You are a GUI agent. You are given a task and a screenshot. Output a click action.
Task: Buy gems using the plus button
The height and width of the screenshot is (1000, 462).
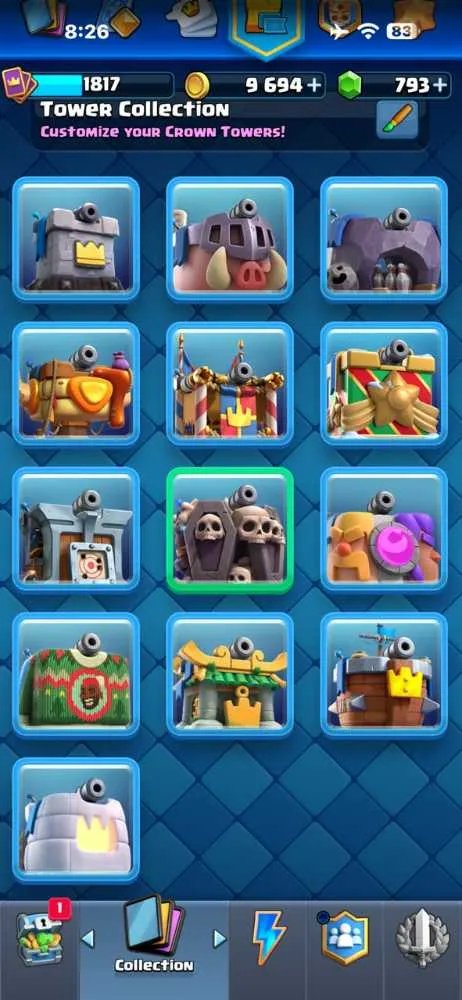pyautogui.click(x=440, y=85)
